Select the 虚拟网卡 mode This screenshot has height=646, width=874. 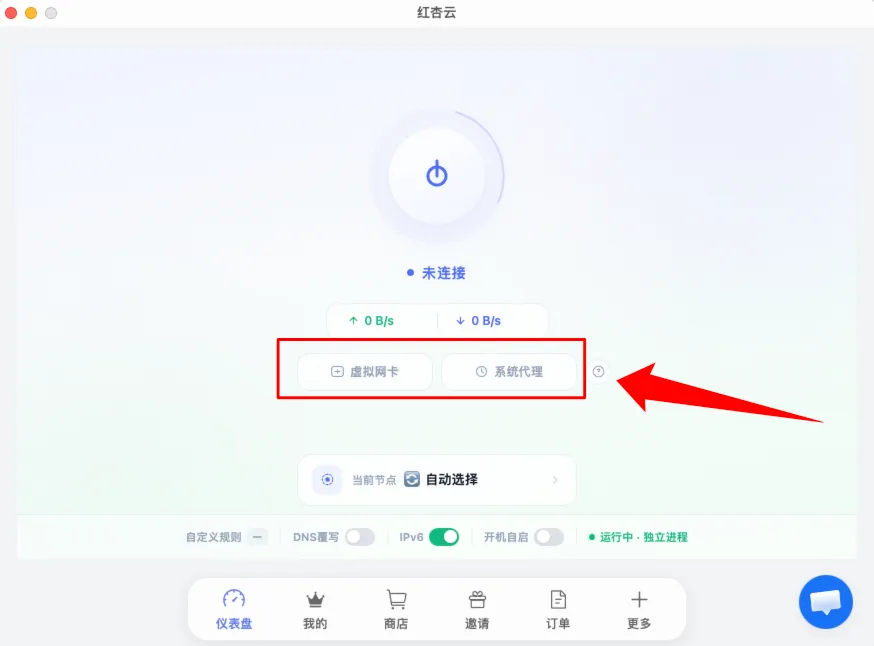click(x=365, y=371)
